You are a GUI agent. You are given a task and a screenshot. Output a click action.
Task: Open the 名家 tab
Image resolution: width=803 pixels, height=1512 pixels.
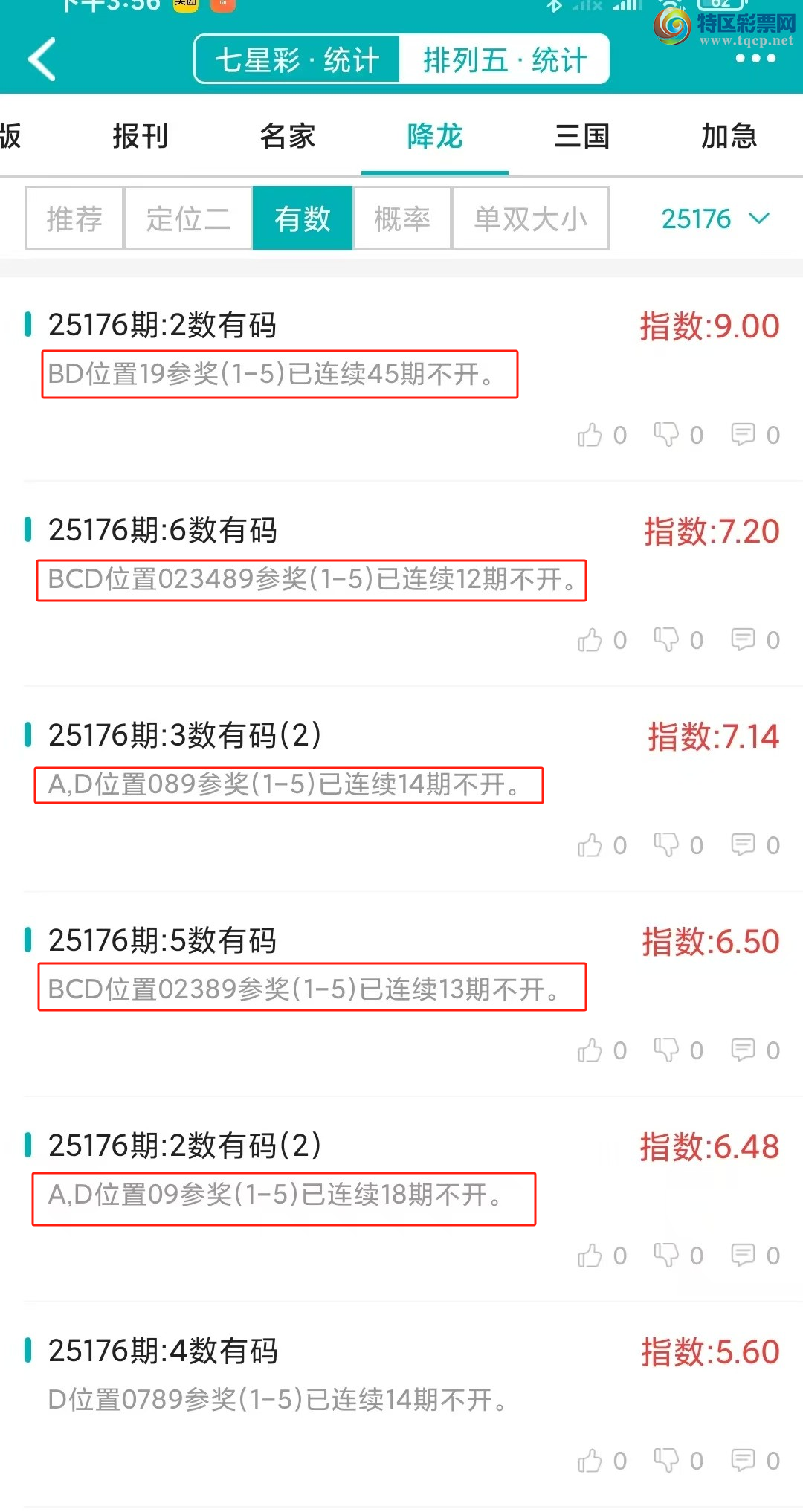(x=288, y=136)
